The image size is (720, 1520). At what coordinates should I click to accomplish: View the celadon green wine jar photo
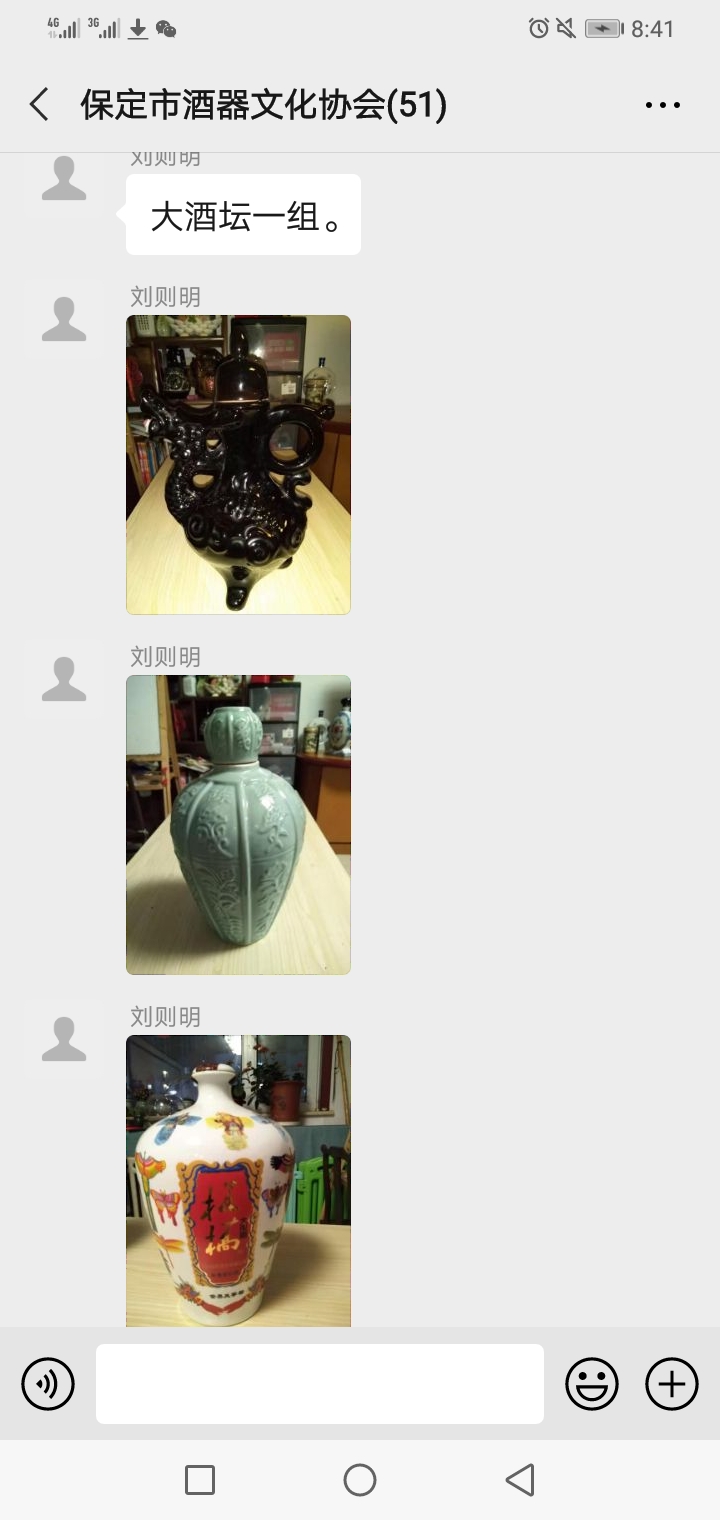[x=238, y=825]
